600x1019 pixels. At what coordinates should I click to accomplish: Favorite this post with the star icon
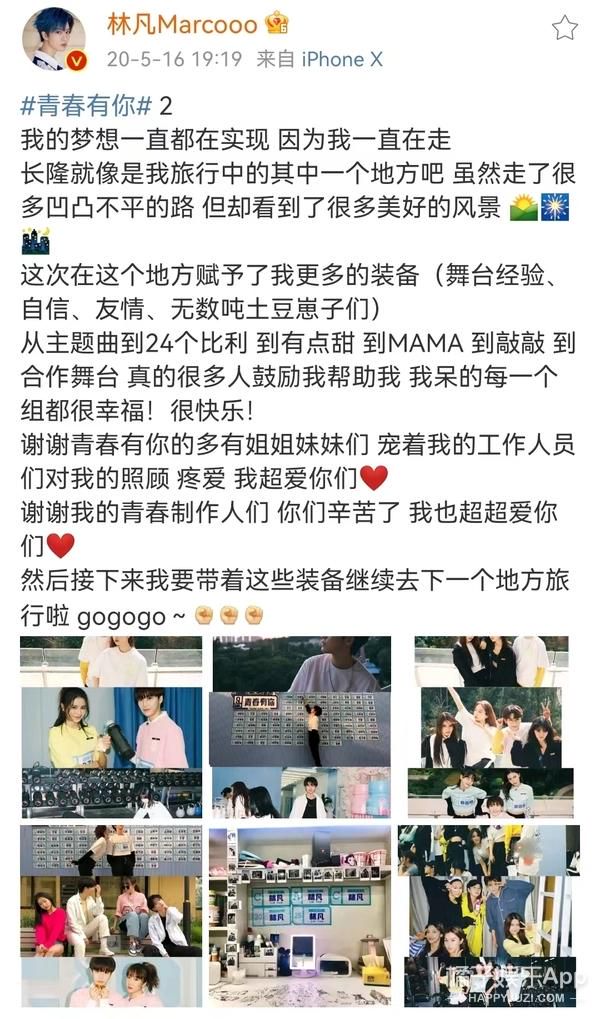click(x=564, y=28)
